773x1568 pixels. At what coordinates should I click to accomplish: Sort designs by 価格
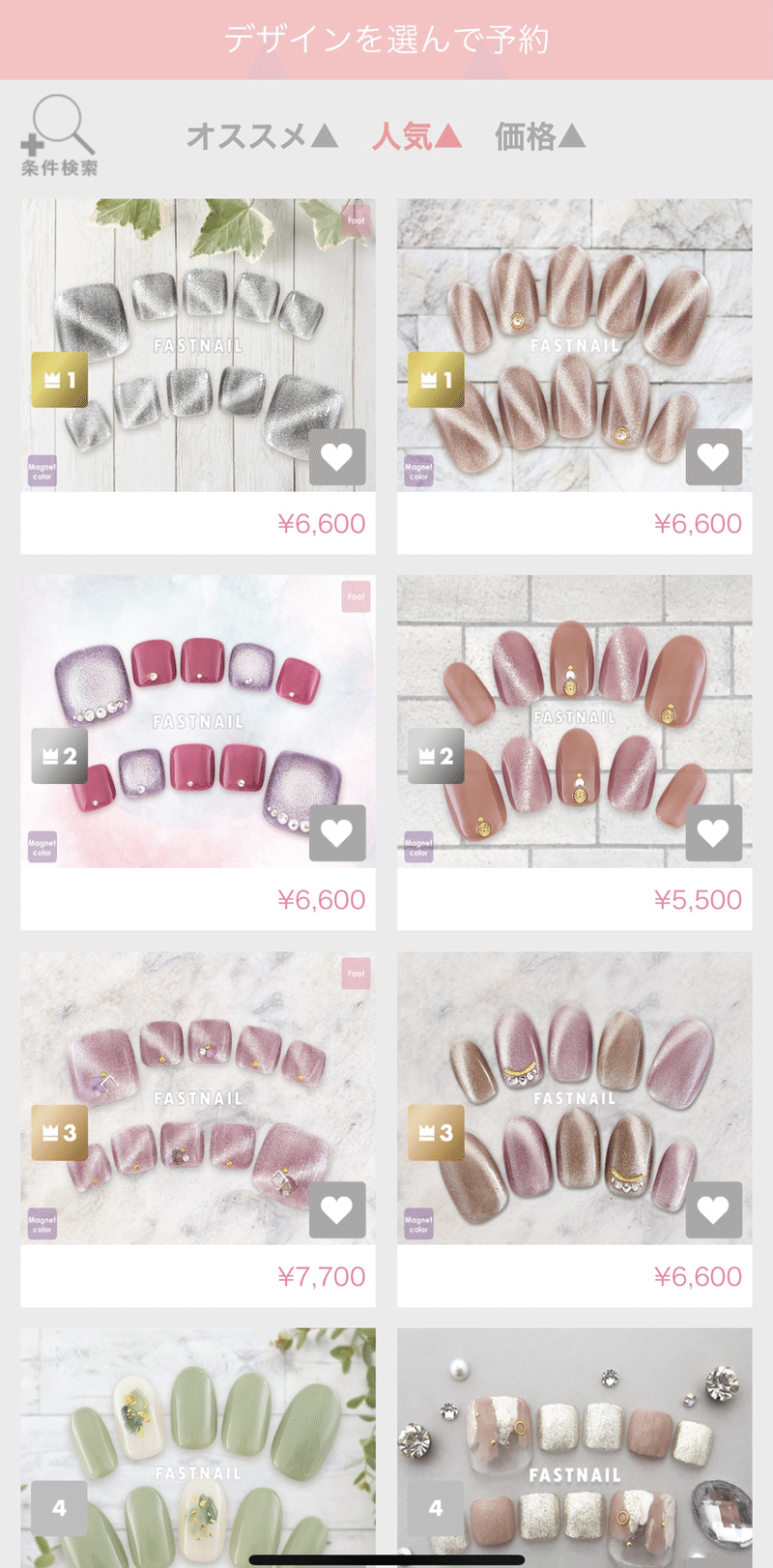click(540, 136)
